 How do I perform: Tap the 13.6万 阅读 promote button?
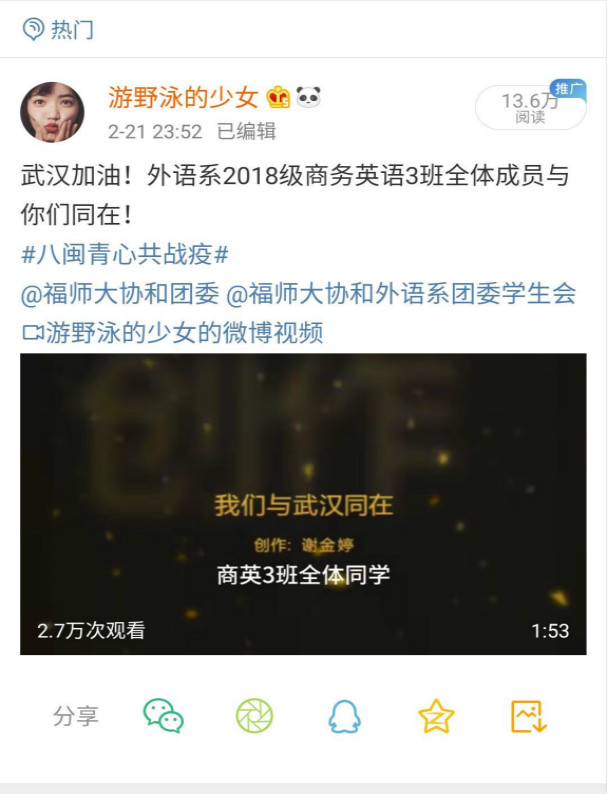530,107
